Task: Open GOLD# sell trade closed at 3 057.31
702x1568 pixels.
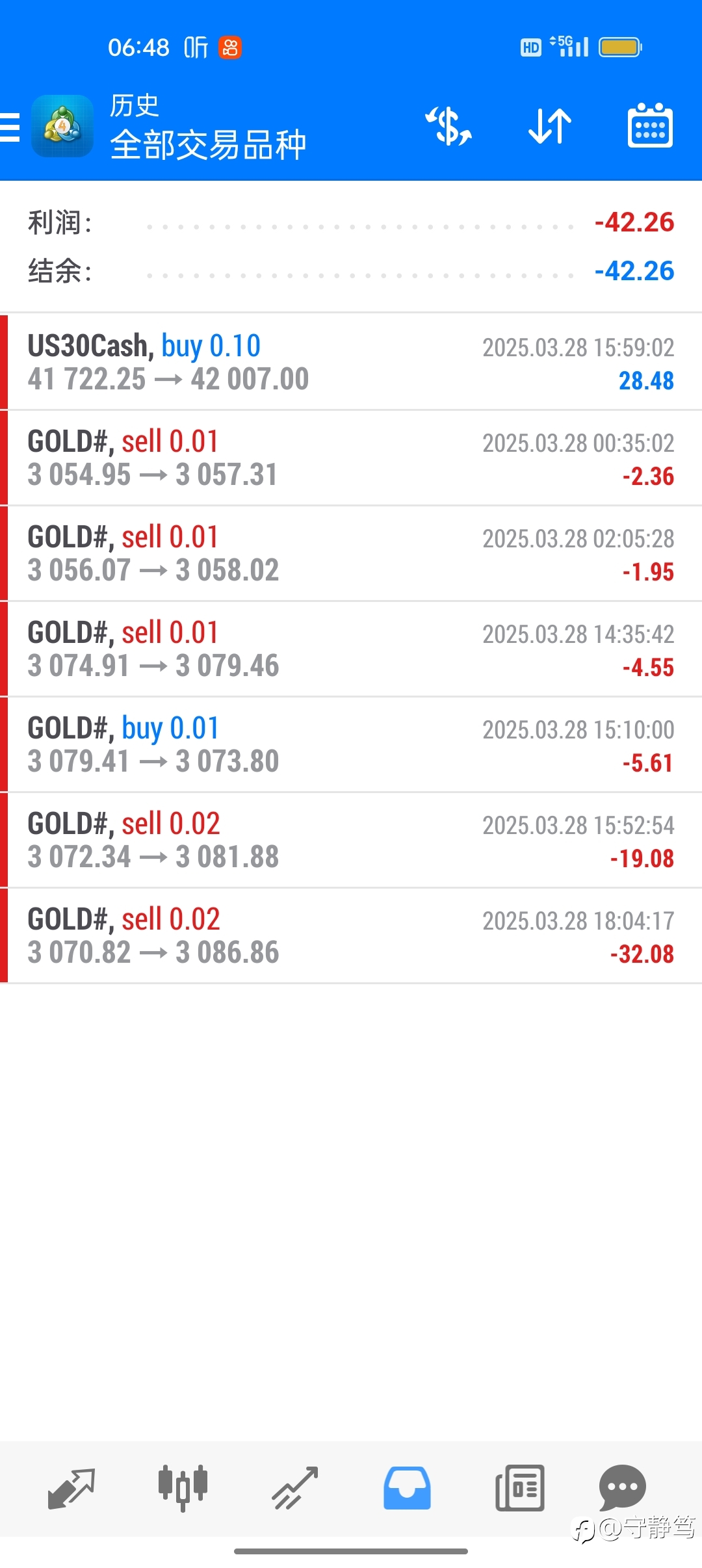Action: [x=351, y=458]
